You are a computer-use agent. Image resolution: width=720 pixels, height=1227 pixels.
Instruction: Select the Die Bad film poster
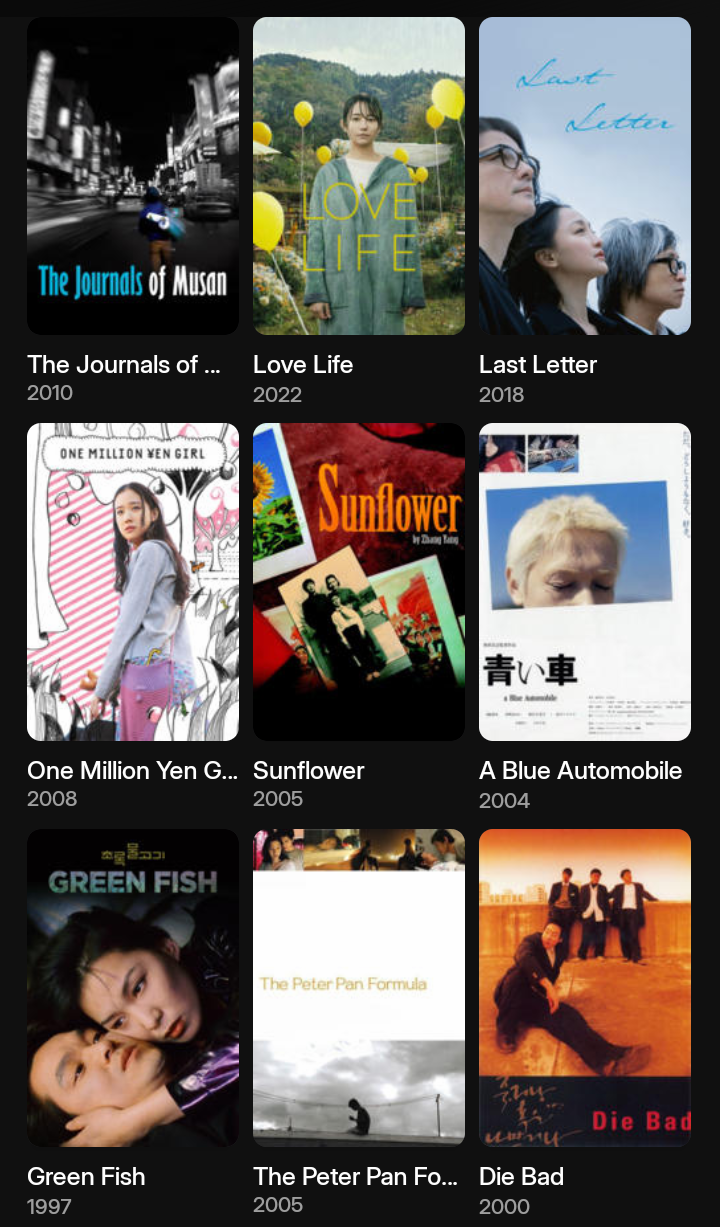tap(585, 988)
